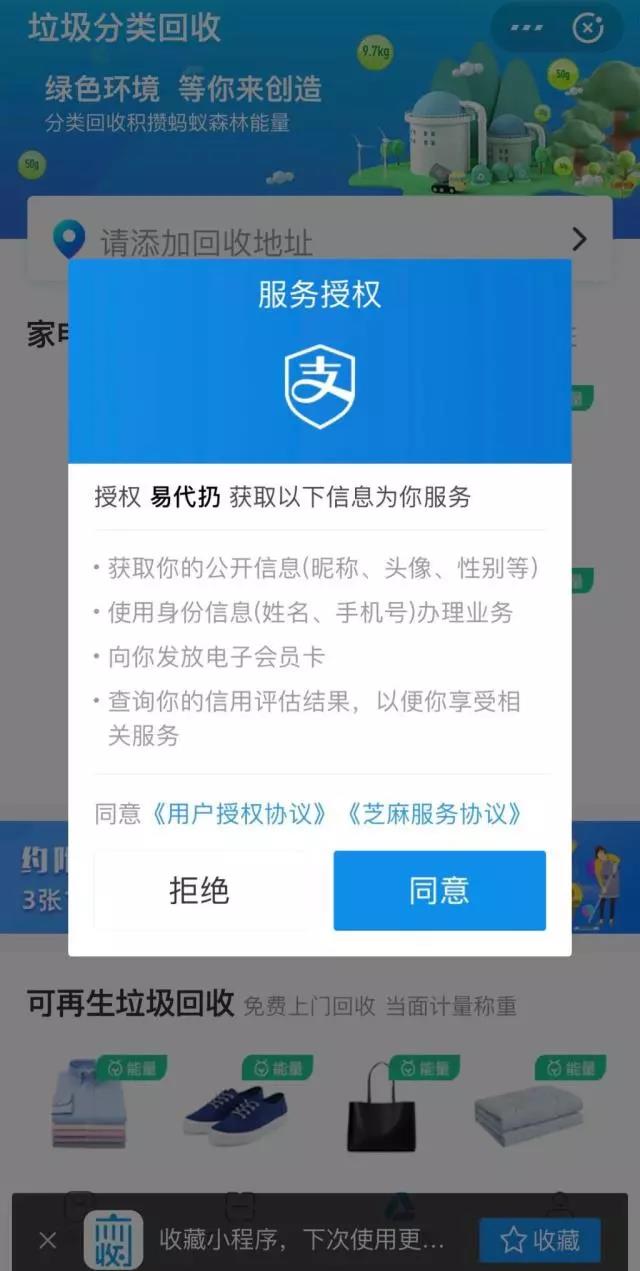640x1271 pixels.
Task: Close the mini program via the circle icon
Action: pos(589,27)
